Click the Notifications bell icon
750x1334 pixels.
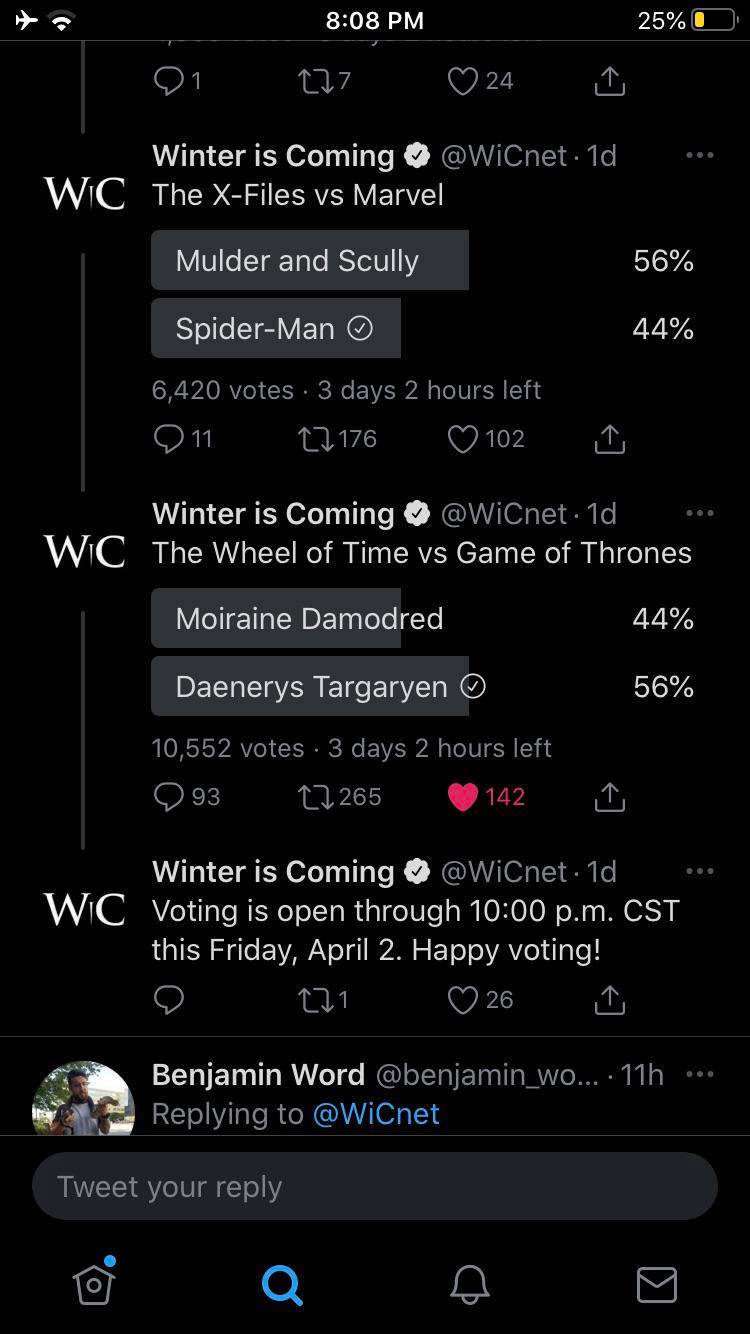(470, 1285)
